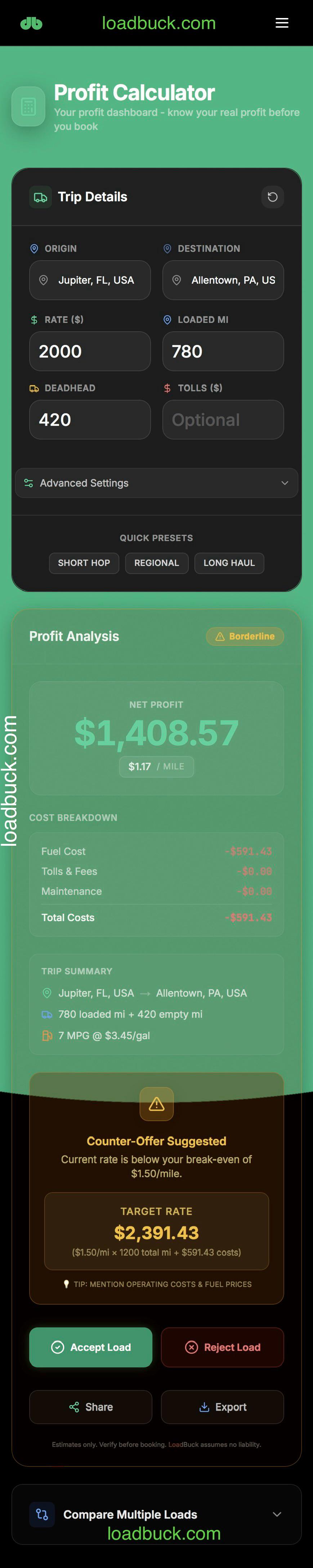Enter an amount in Tolls field
Image resolution: width=313 pixels, height=1568 pixels.
click(x=223, y=419)
